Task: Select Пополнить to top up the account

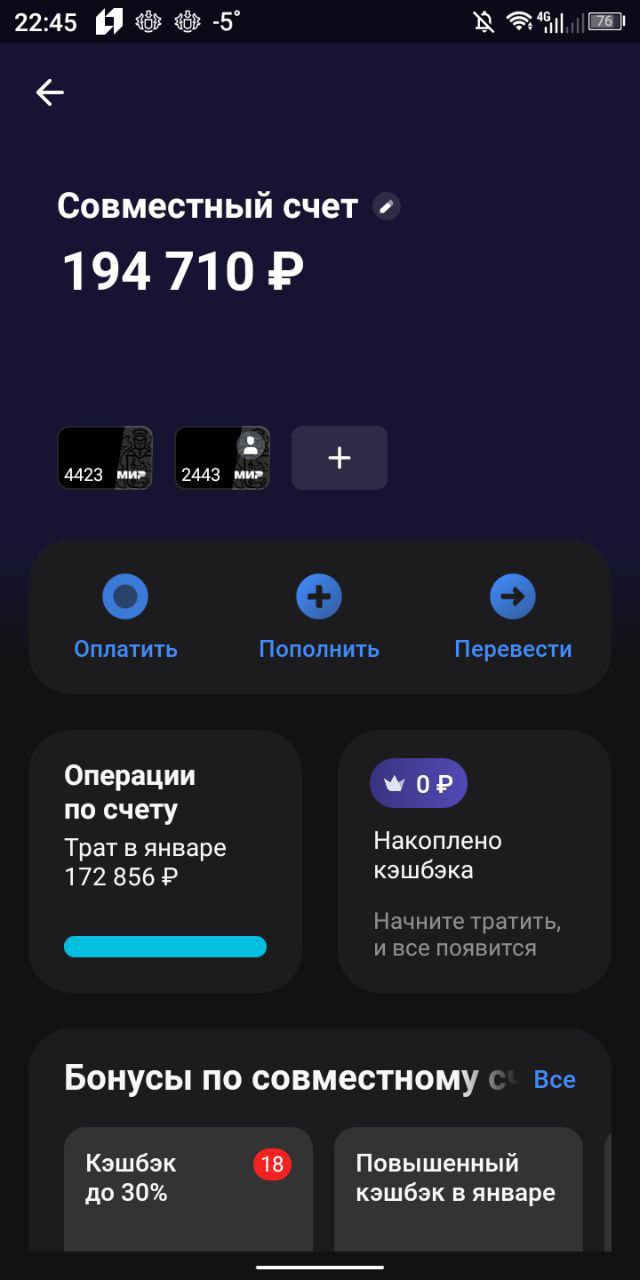Action: click(319, 619)
